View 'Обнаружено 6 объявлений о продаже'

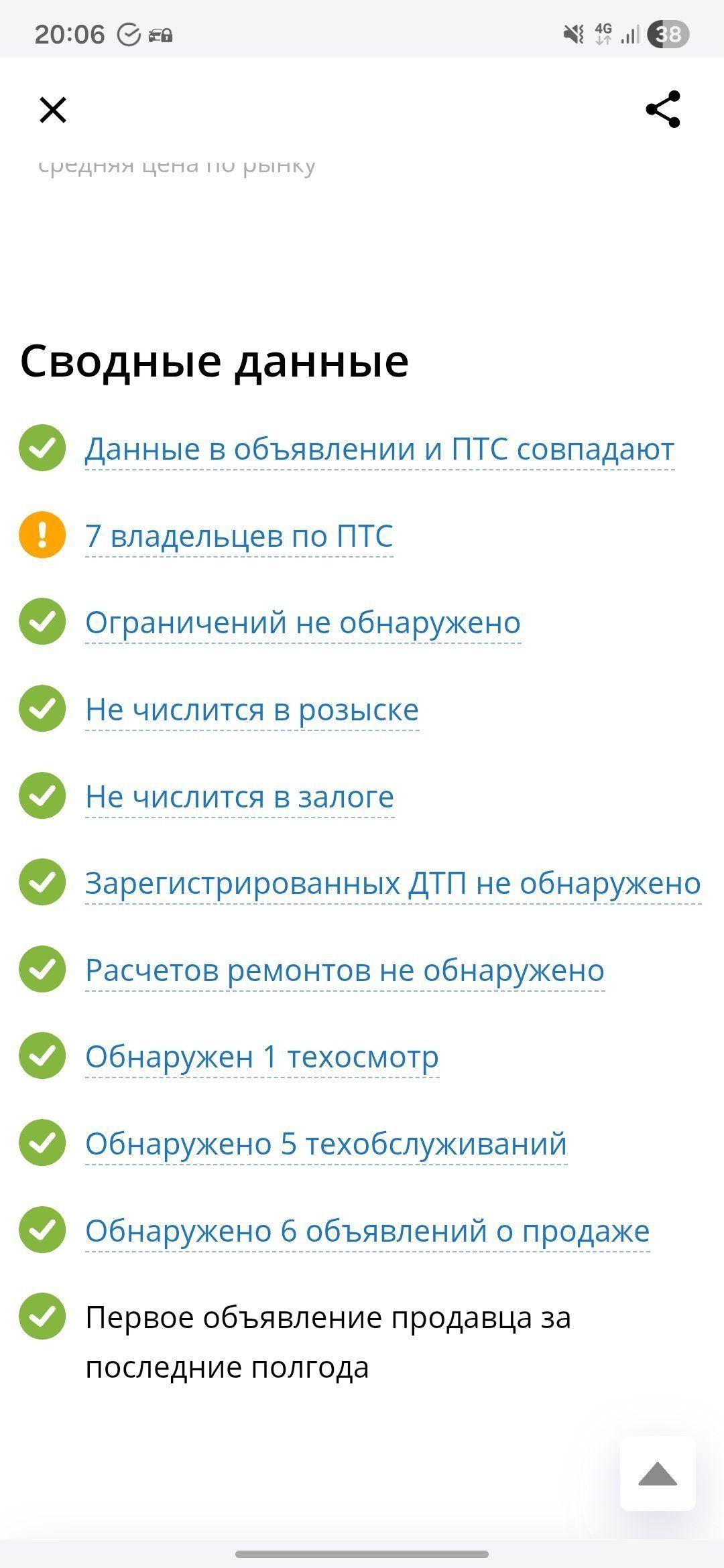pyautogui.click(x=367, y=1231)
